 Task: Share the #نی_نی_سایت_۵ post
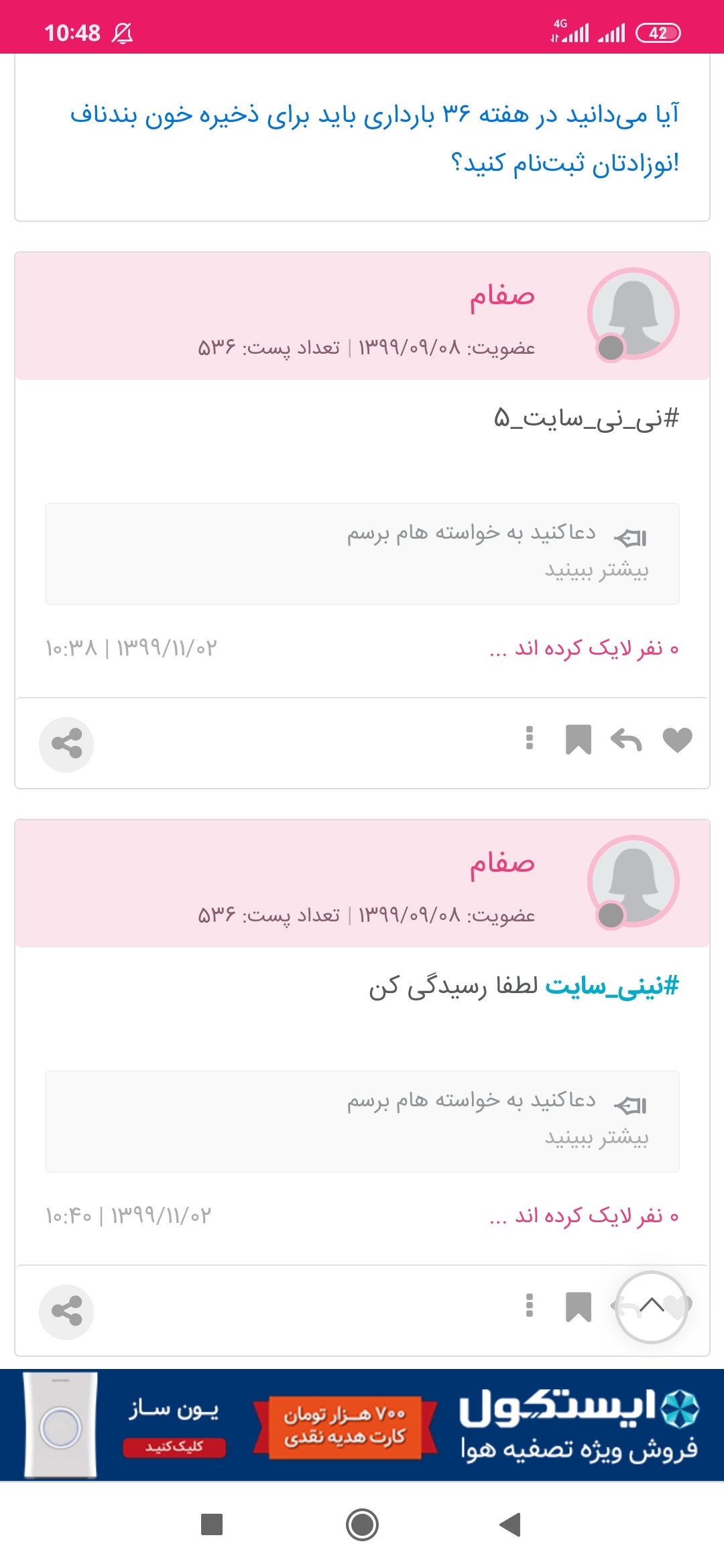pos(66,744)
